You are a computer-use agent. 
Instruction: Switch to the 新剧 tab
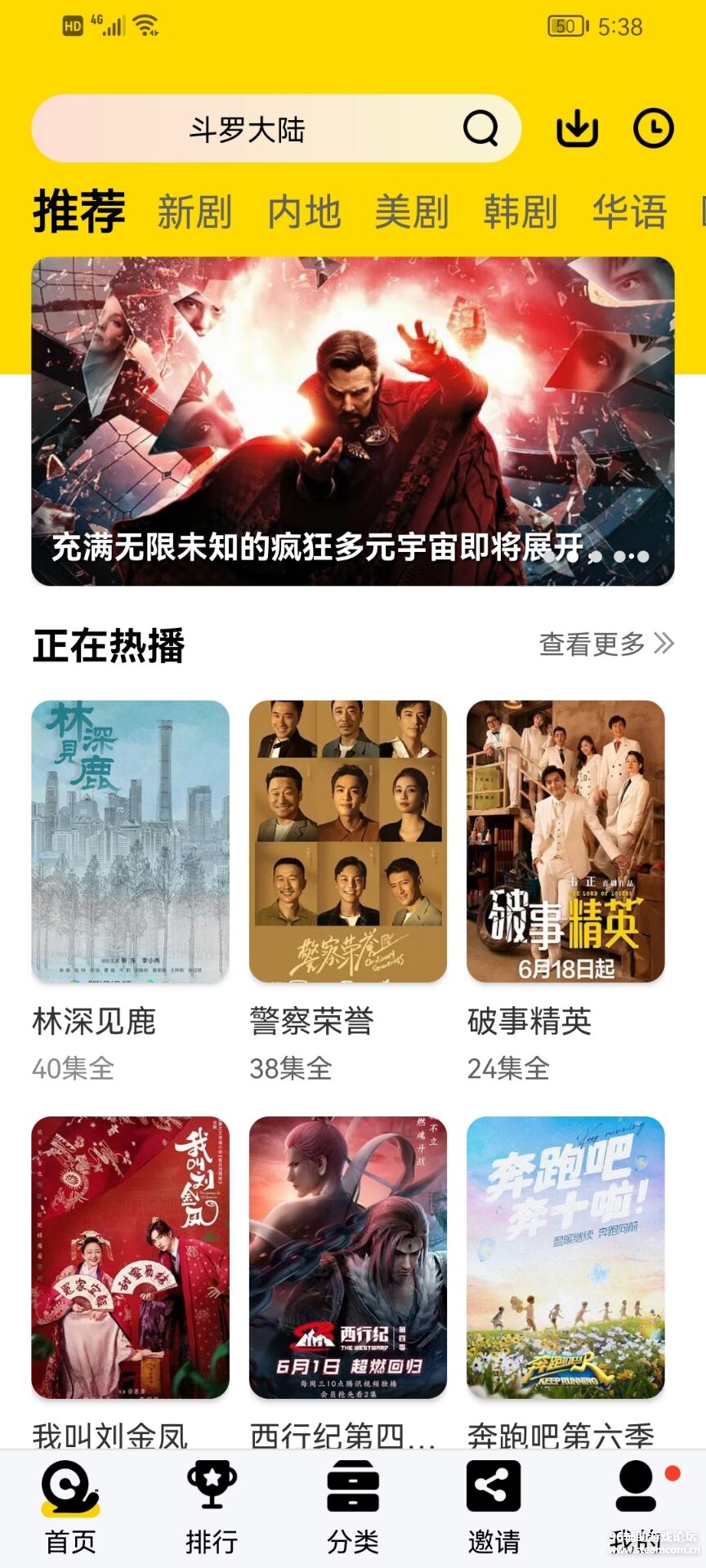(194, 212)
